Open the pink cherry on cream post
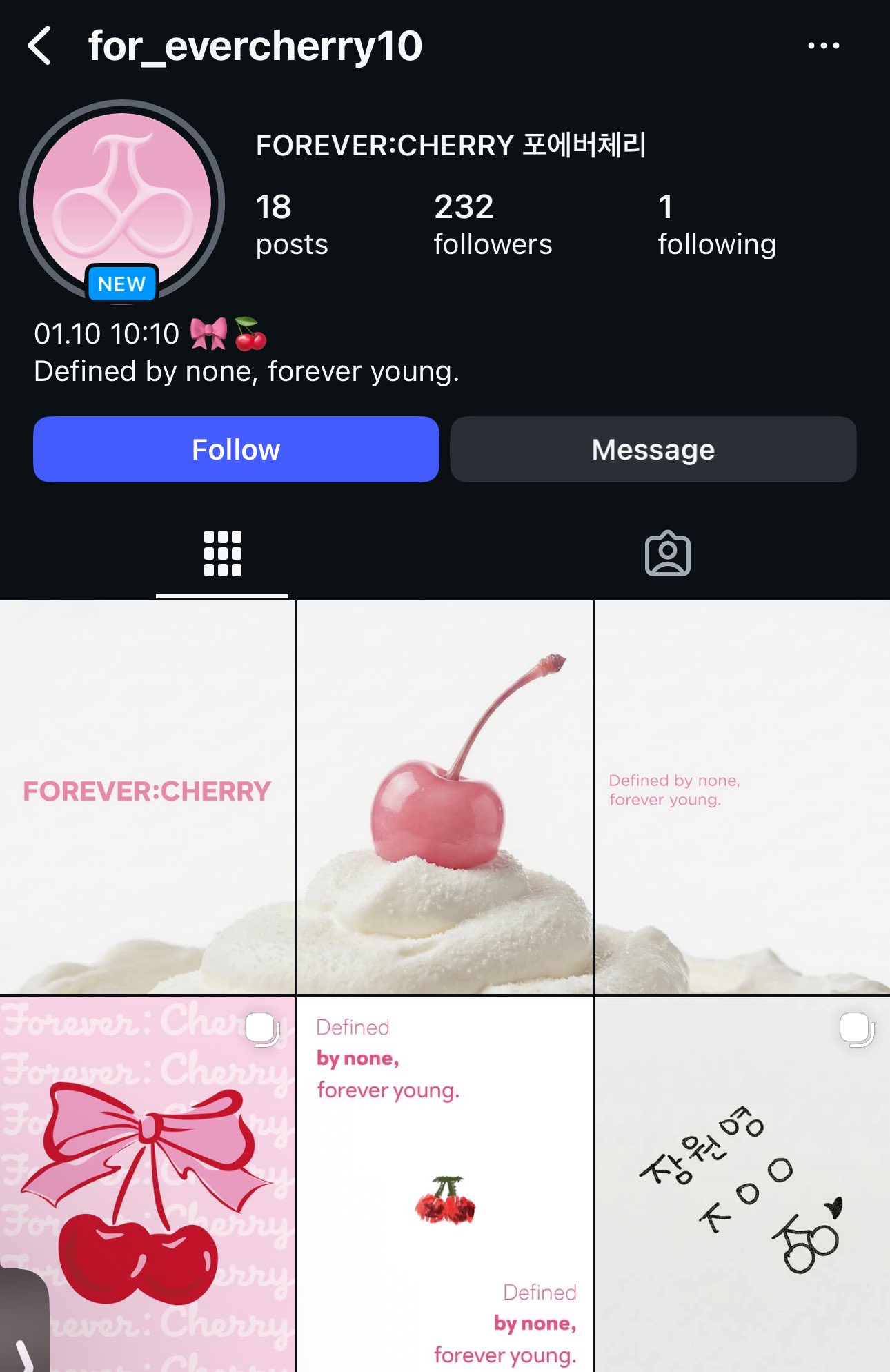The image size is (890, 1372). tap(444, 797)
